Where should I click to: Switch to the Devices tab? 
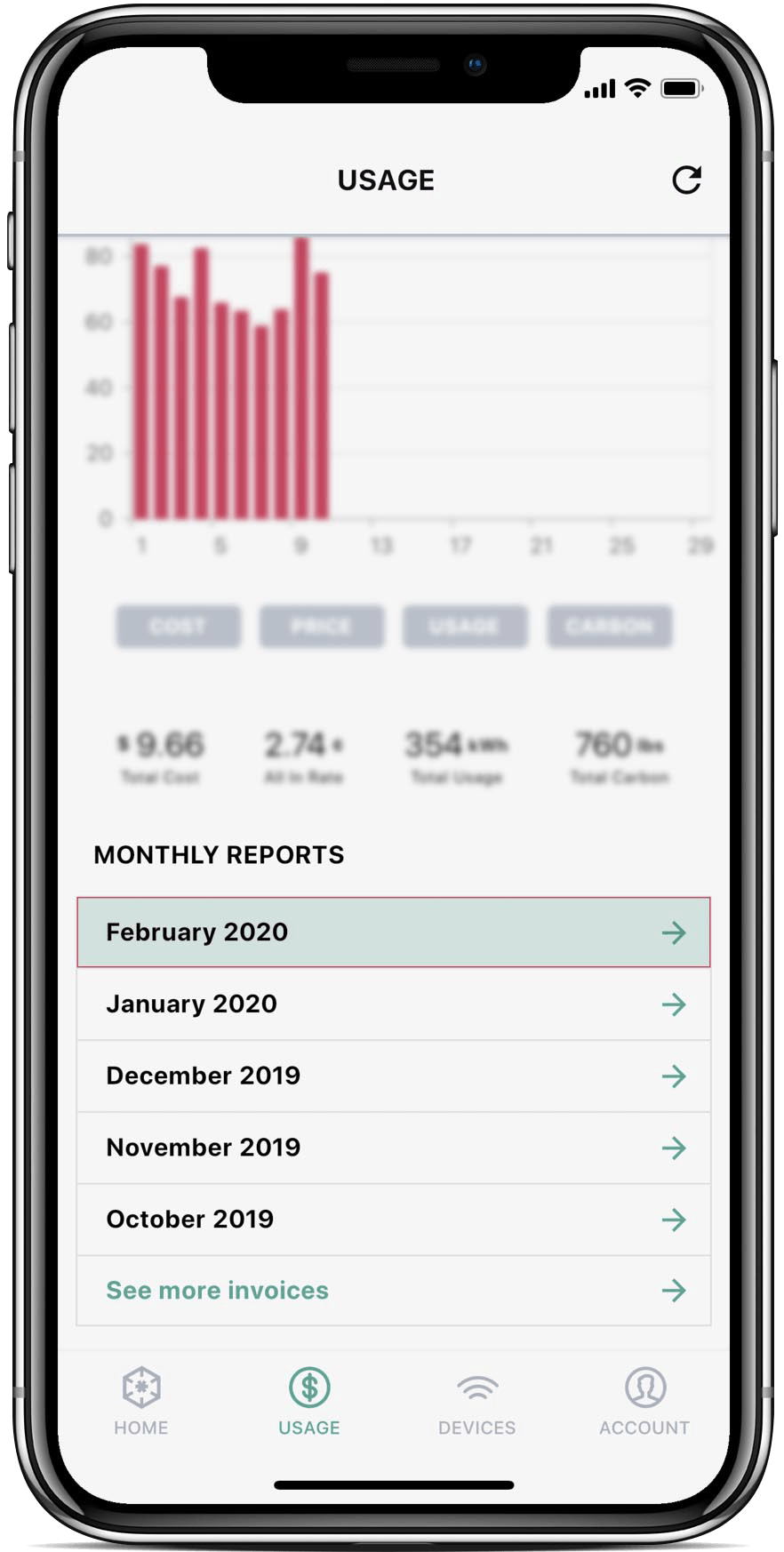476,1401
